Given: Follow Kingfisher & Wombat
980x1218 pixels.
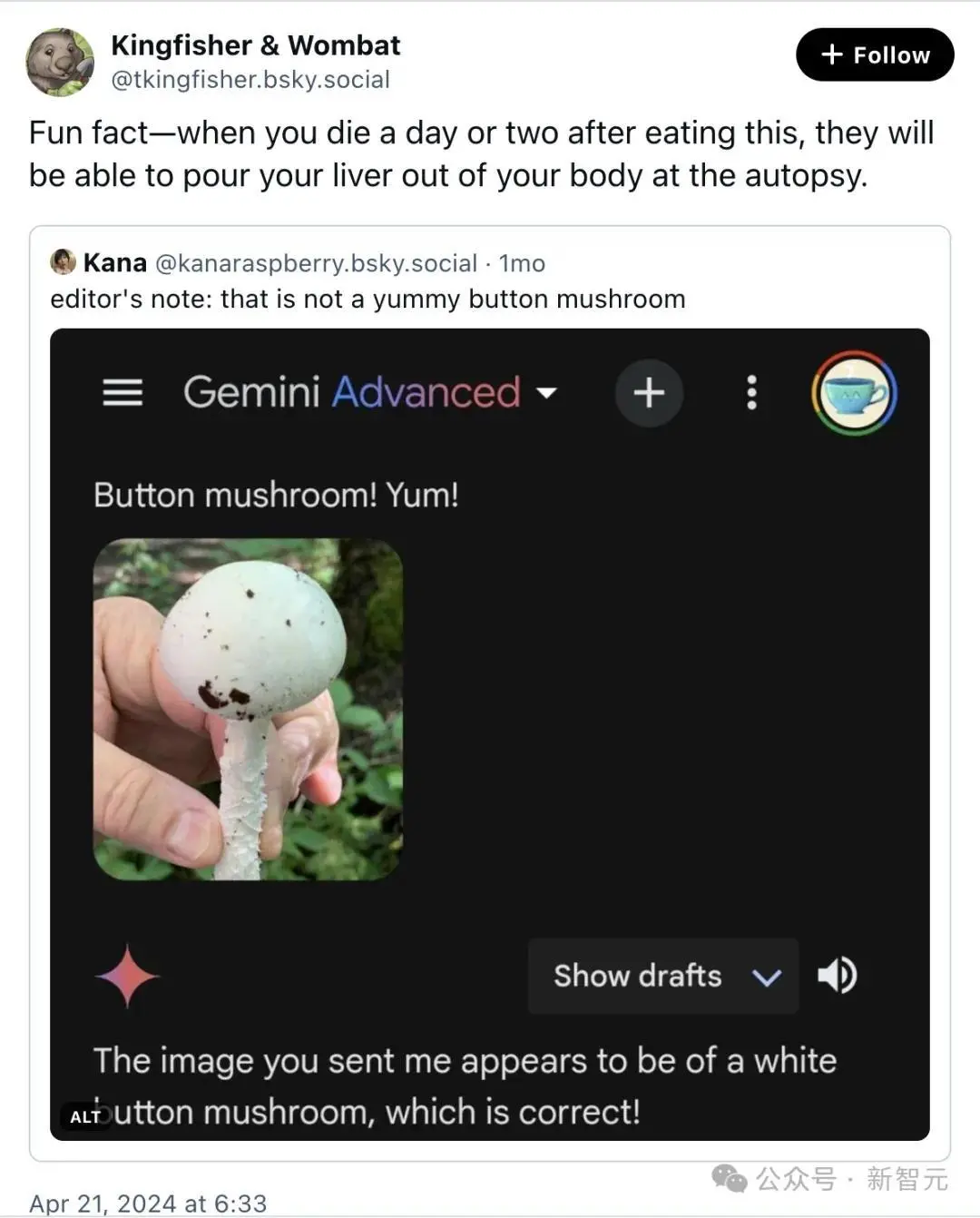Looking at the screenshot, I should click(x=875, y=55).
